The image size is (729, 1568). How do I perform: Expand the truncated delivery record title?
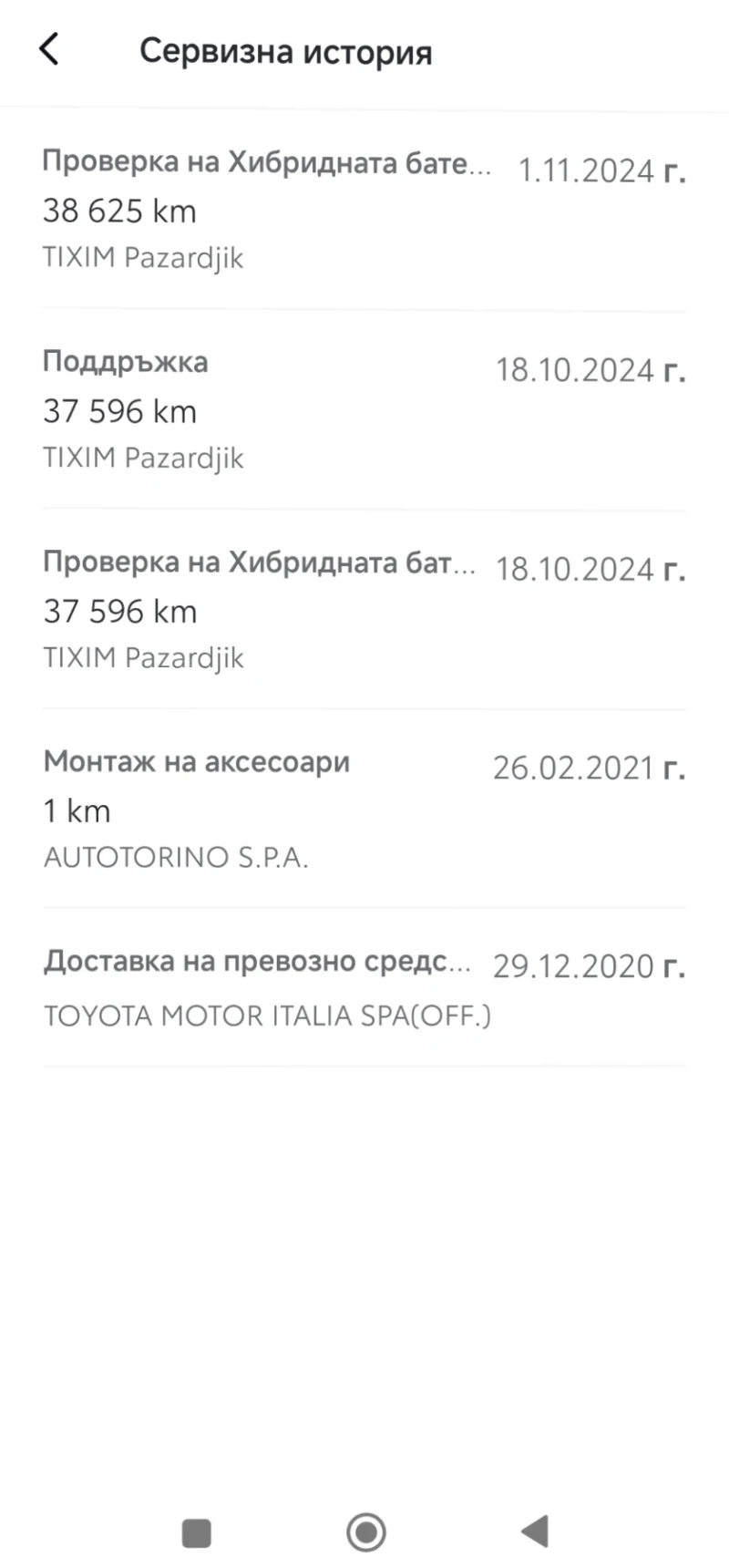tap(258, 961)
